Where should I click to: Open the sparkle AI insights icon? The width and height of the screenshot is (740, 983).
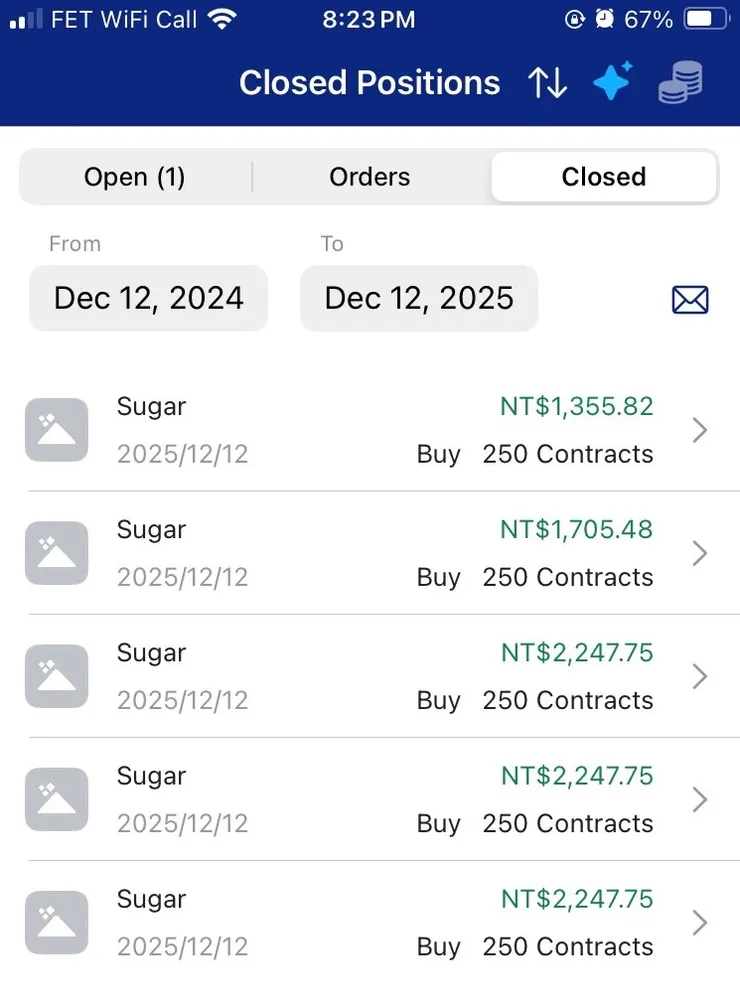coord(613,82)
